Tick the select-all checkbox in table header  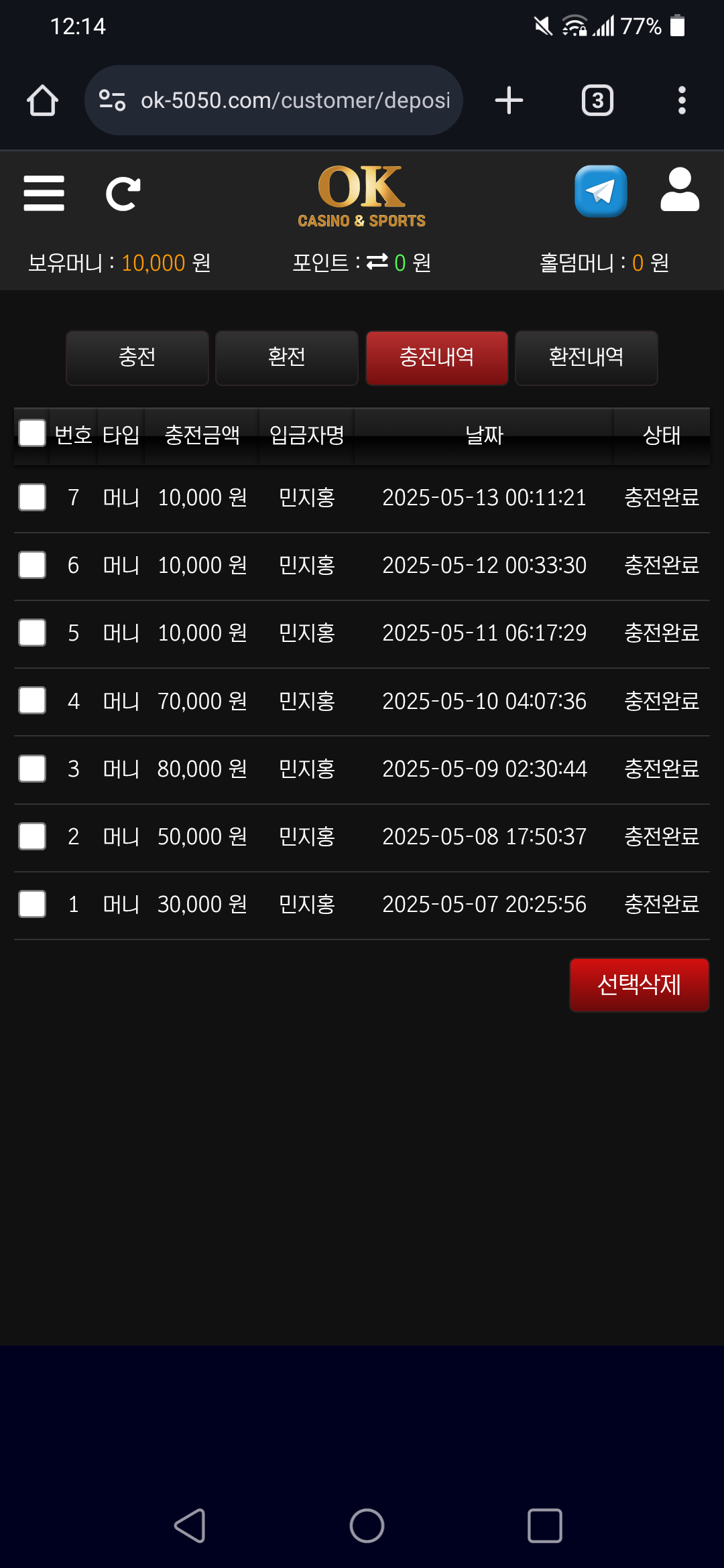click(x=32, y=434)
